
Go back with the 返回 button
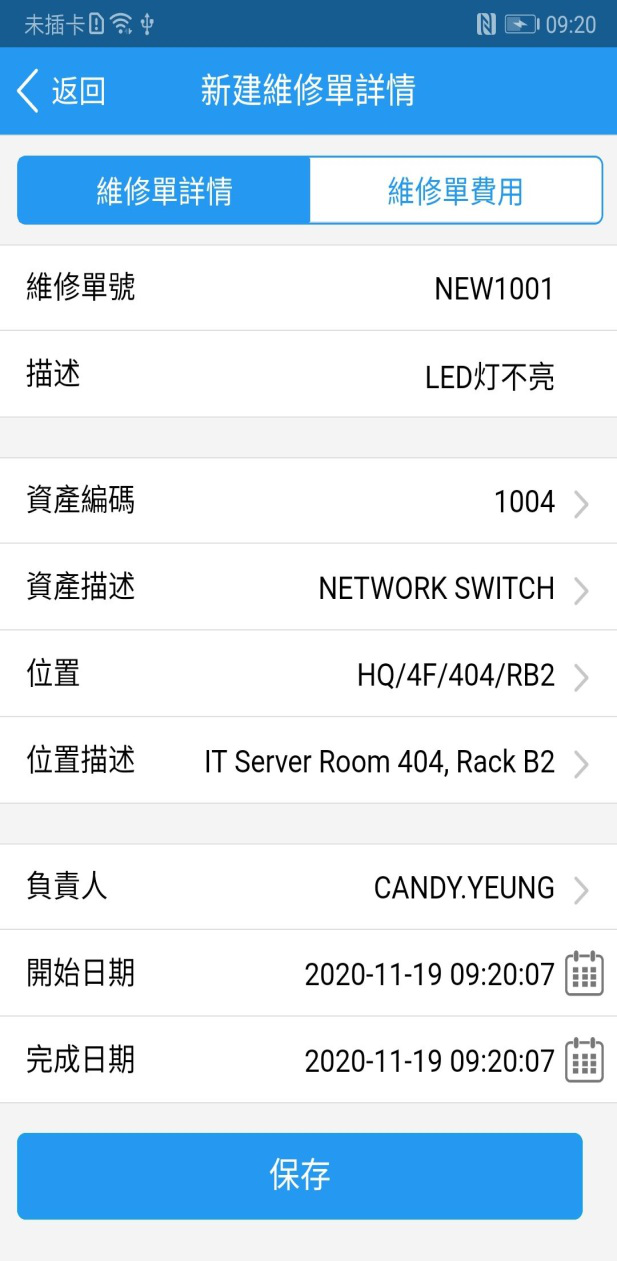coord(61,91)
